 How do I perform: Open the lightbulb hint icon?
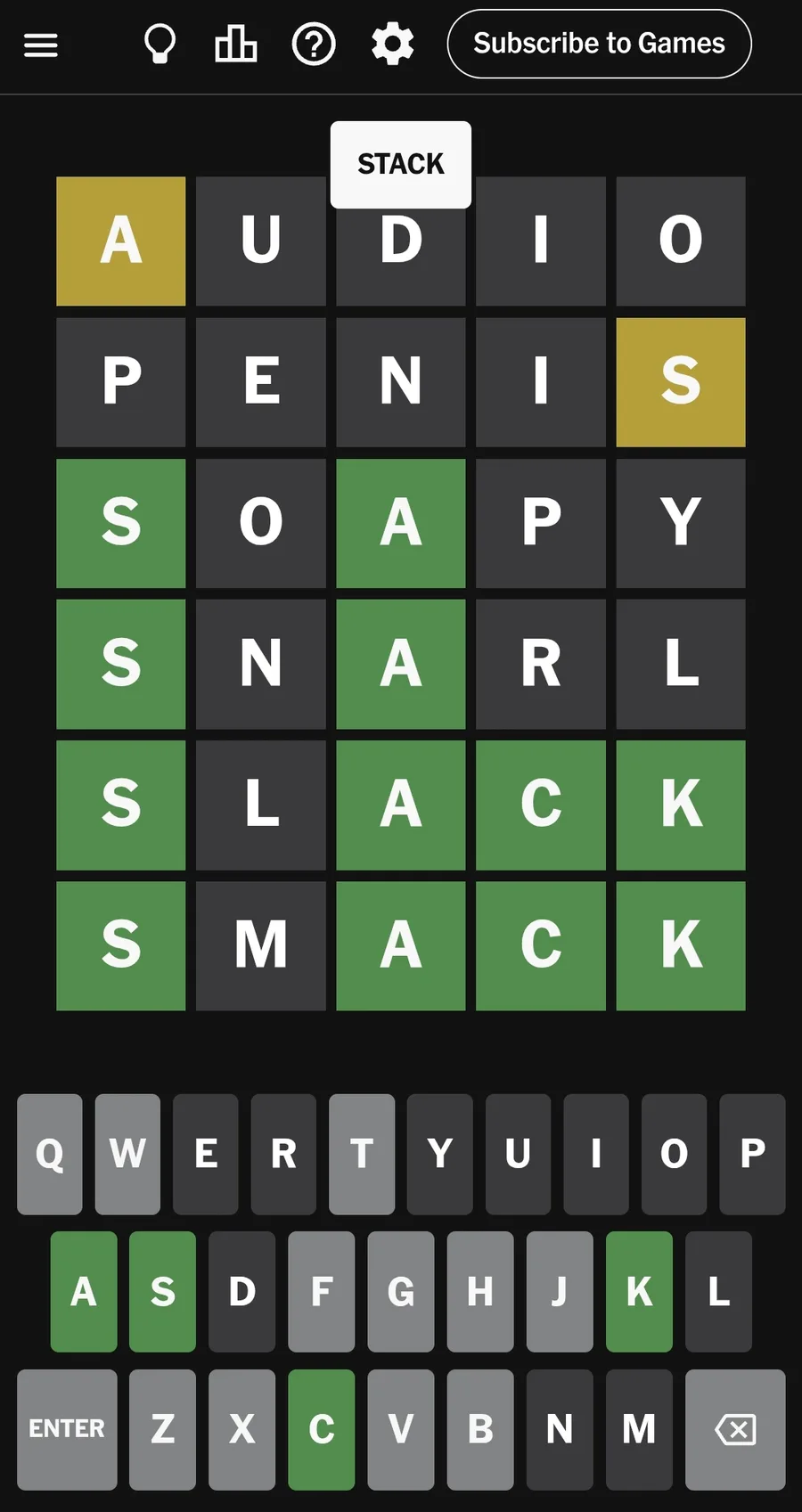160,45
